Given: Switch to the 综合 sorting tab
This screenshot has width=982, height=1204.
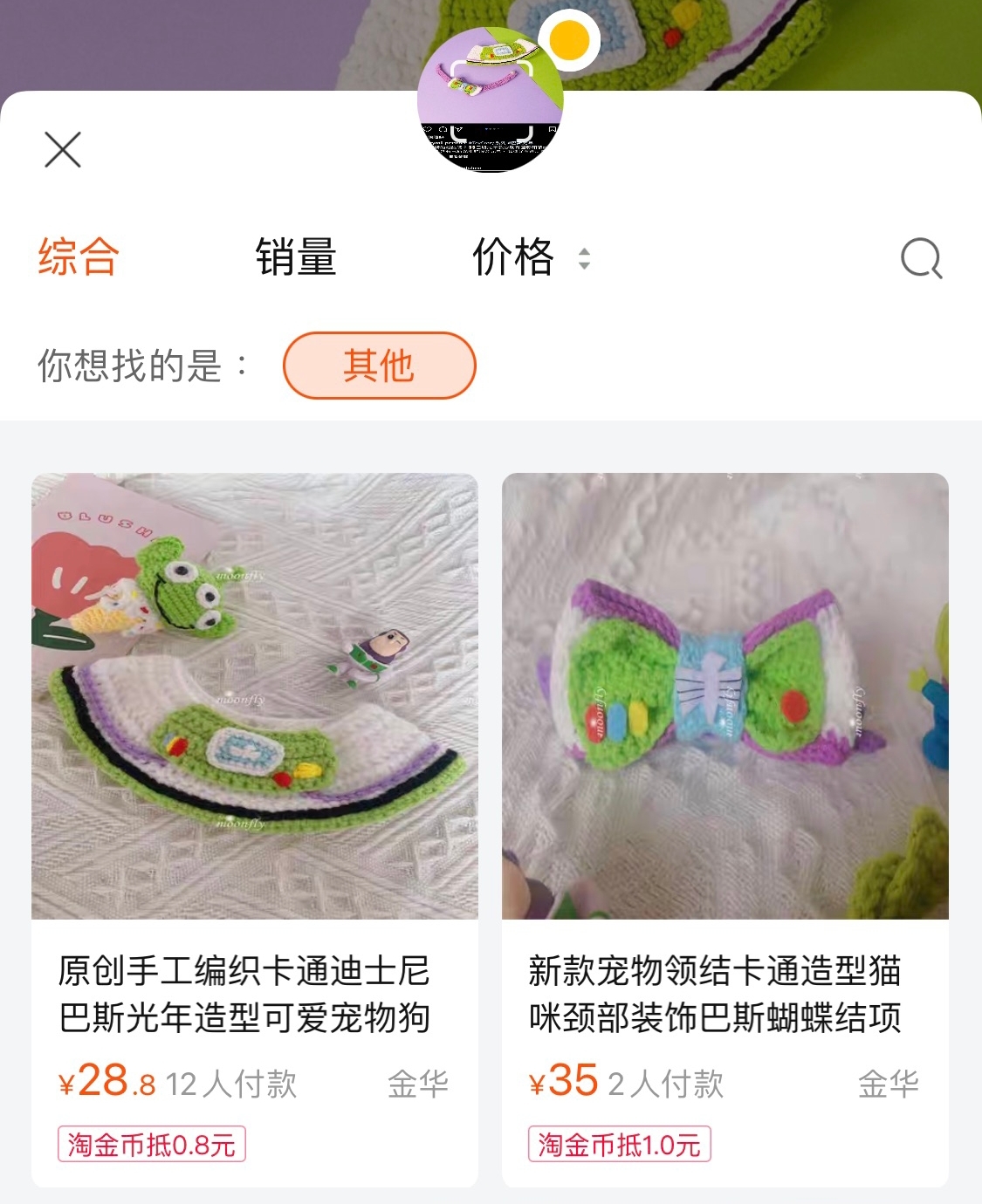Looking at the screenshot, I should 79,257.
